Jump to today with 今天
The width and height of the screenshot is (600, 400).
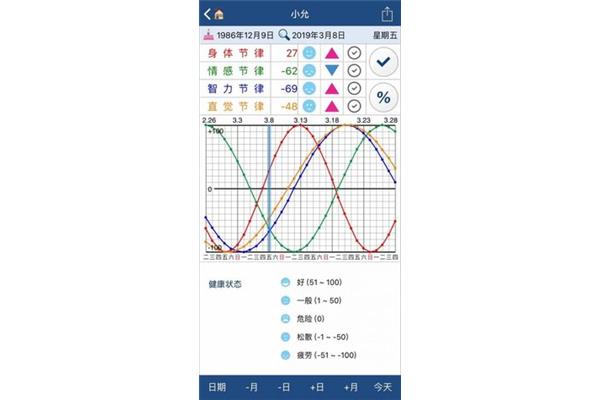[383, 386]
